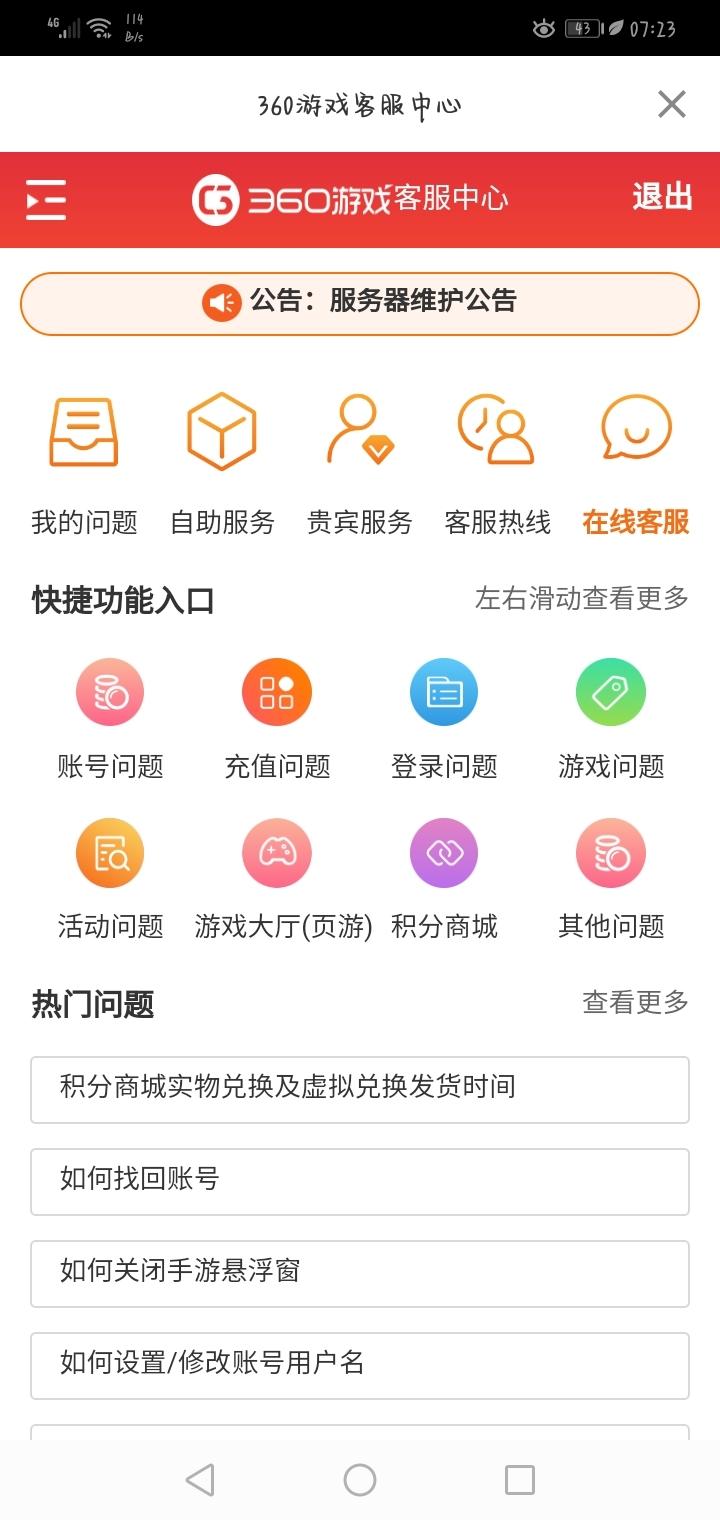Open 账号问题 shortcut
The image size is (720, 1520).
pyautogui.click(x=110, y=719)
